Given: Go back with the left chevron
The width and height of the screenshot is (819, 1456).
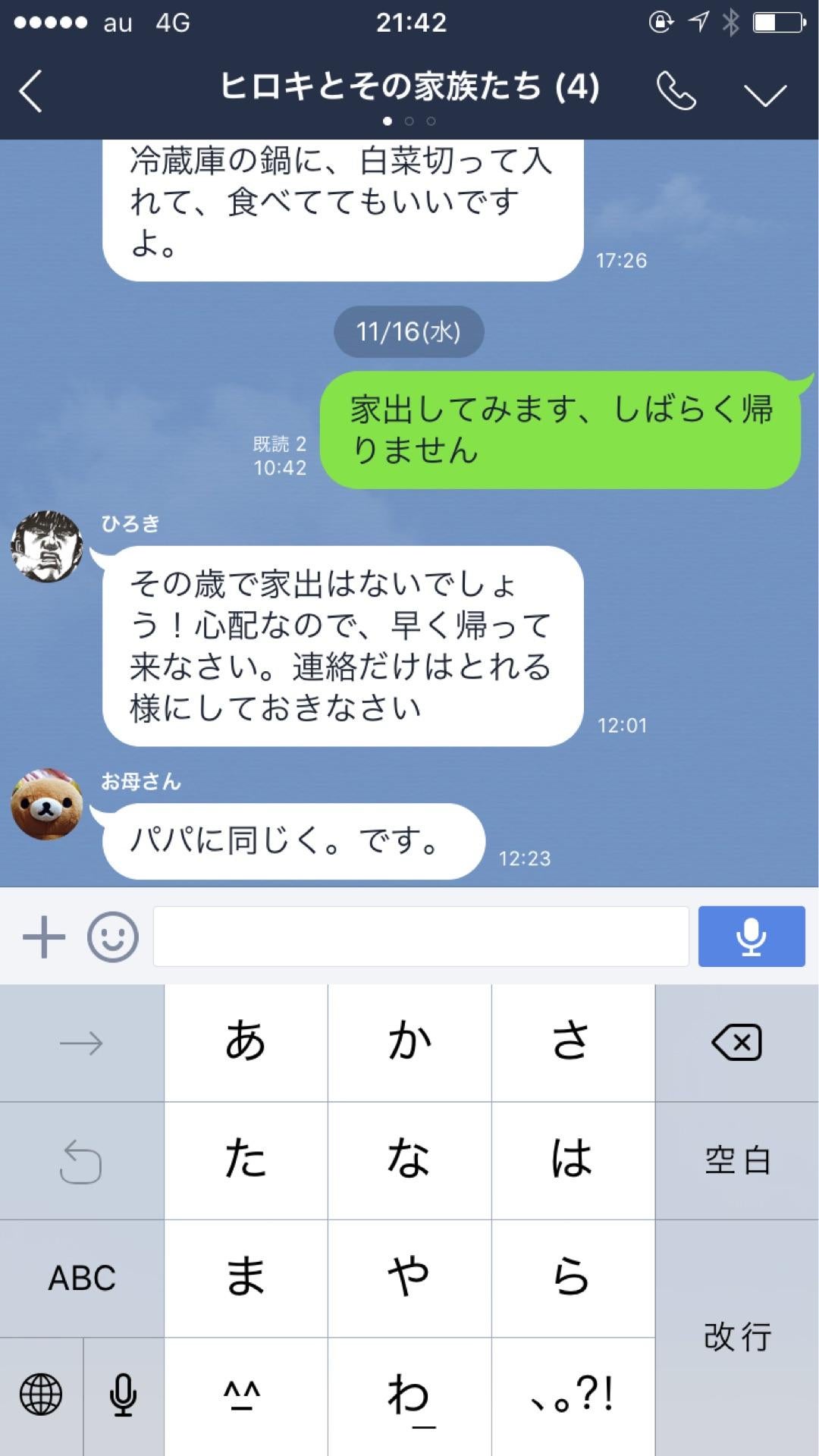Looking at the screenshot, I should pos(30,89).
